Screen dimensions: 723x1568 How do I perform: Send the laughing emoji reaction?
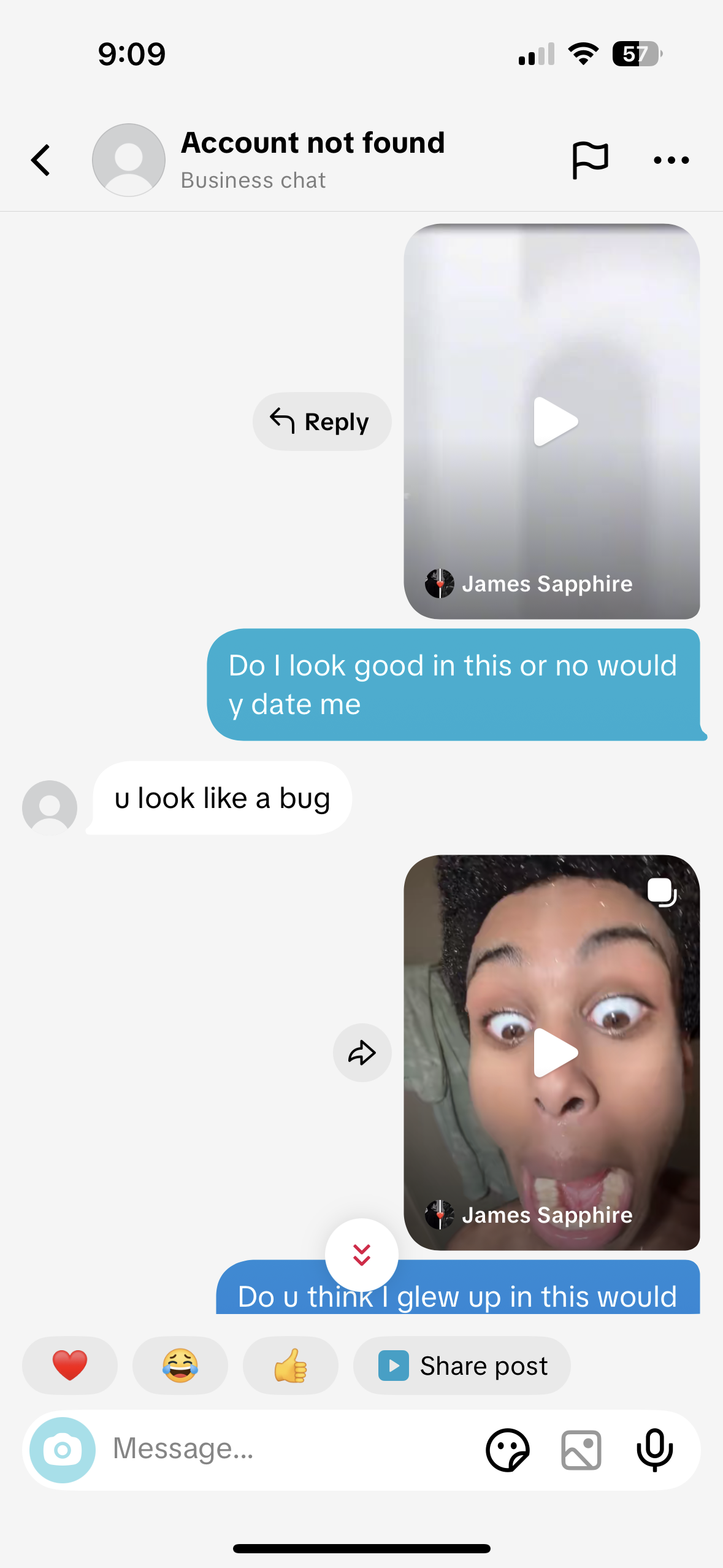180,1366
